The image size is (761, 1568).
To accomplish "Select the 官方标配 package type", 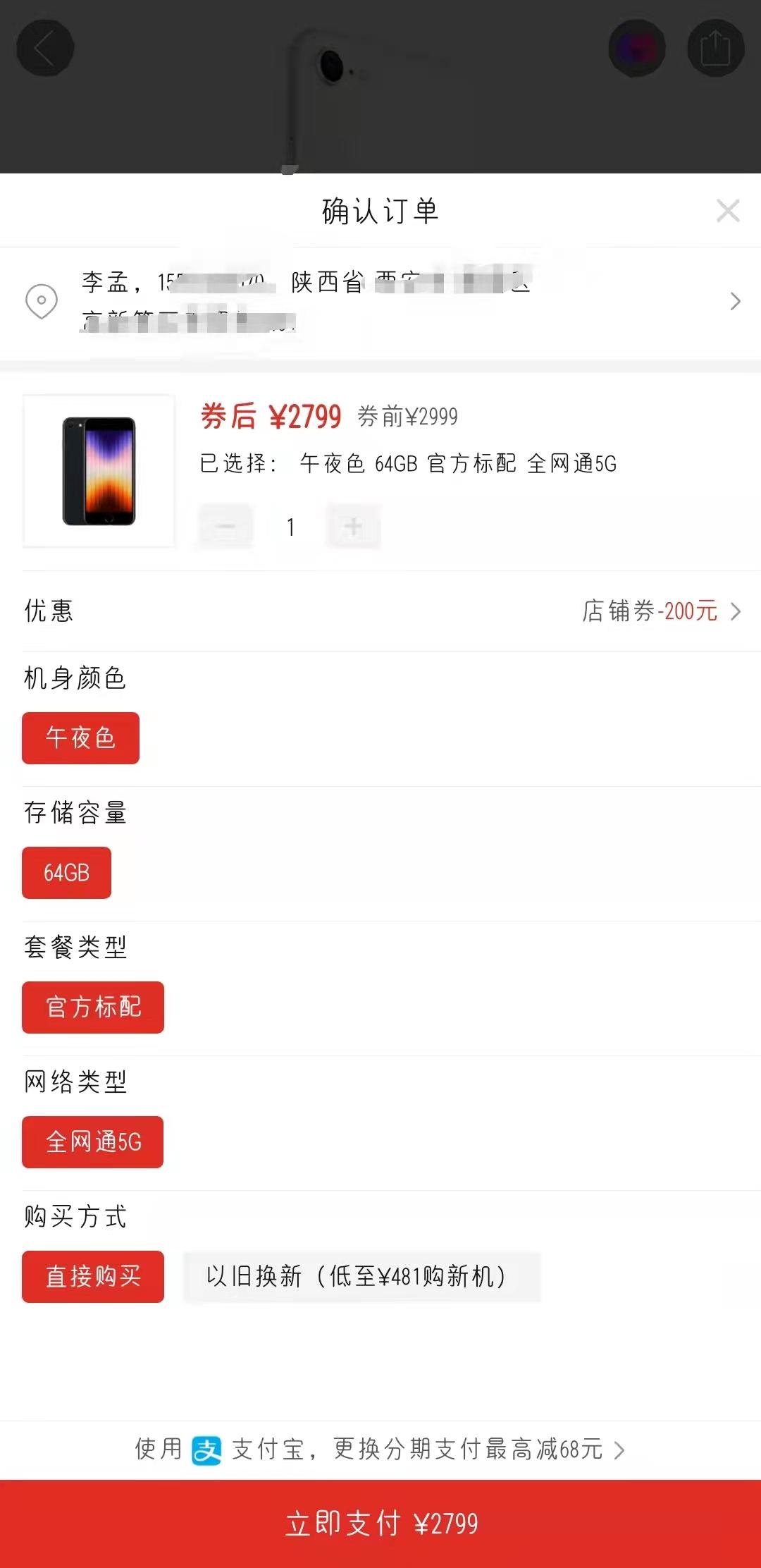I will coord(92,1007).
